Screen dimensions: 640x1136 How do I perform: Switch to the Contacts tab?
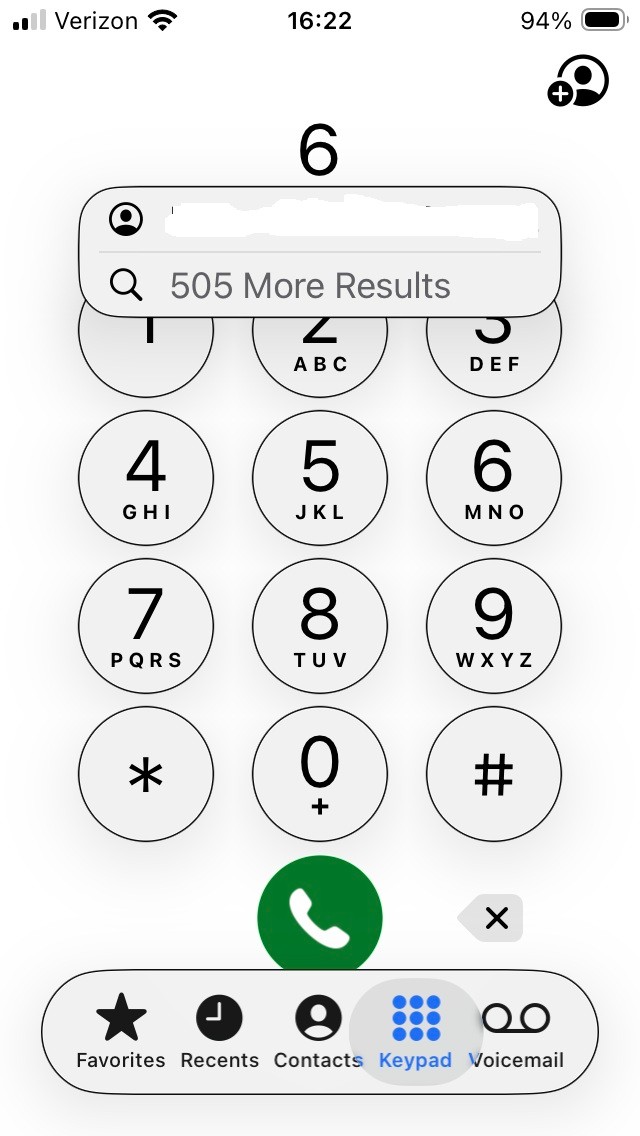pos(318,1032)
